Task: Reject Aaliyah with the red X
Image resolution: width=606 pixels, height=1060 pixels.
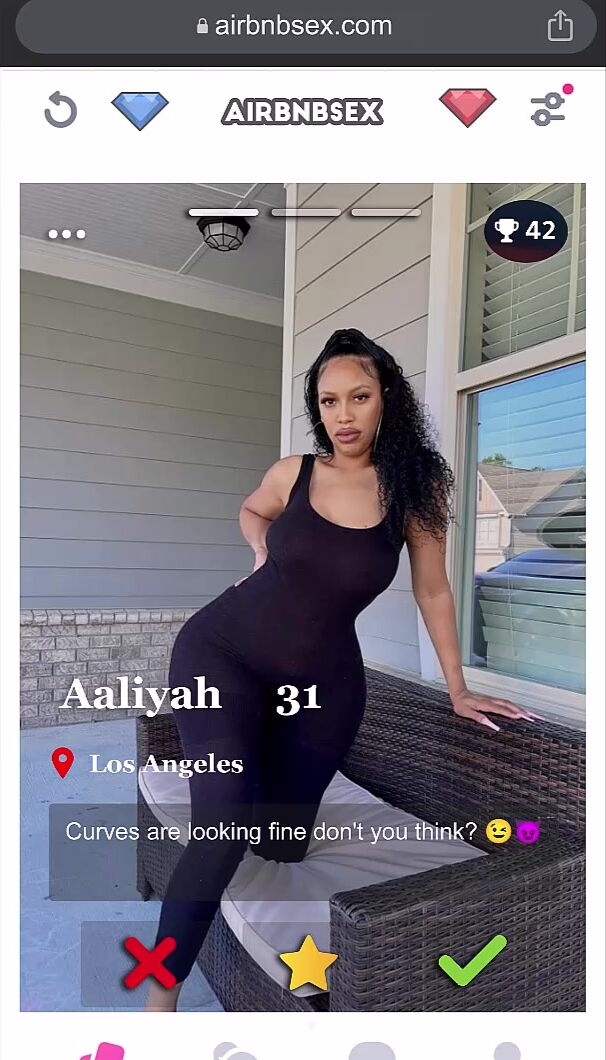Action: coord(149,962)
